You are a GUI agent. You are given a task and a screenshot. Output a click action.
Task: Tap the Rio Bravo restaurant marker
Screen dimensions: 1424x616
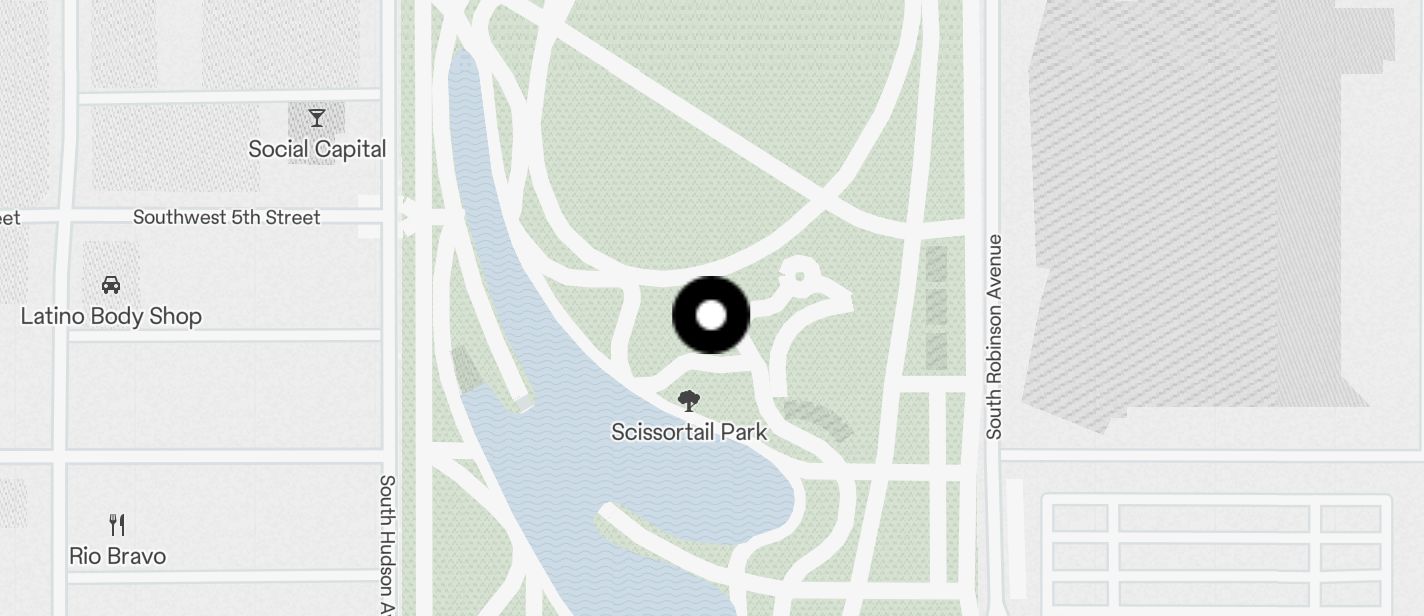pyautogui.click(x=117, y=525)
